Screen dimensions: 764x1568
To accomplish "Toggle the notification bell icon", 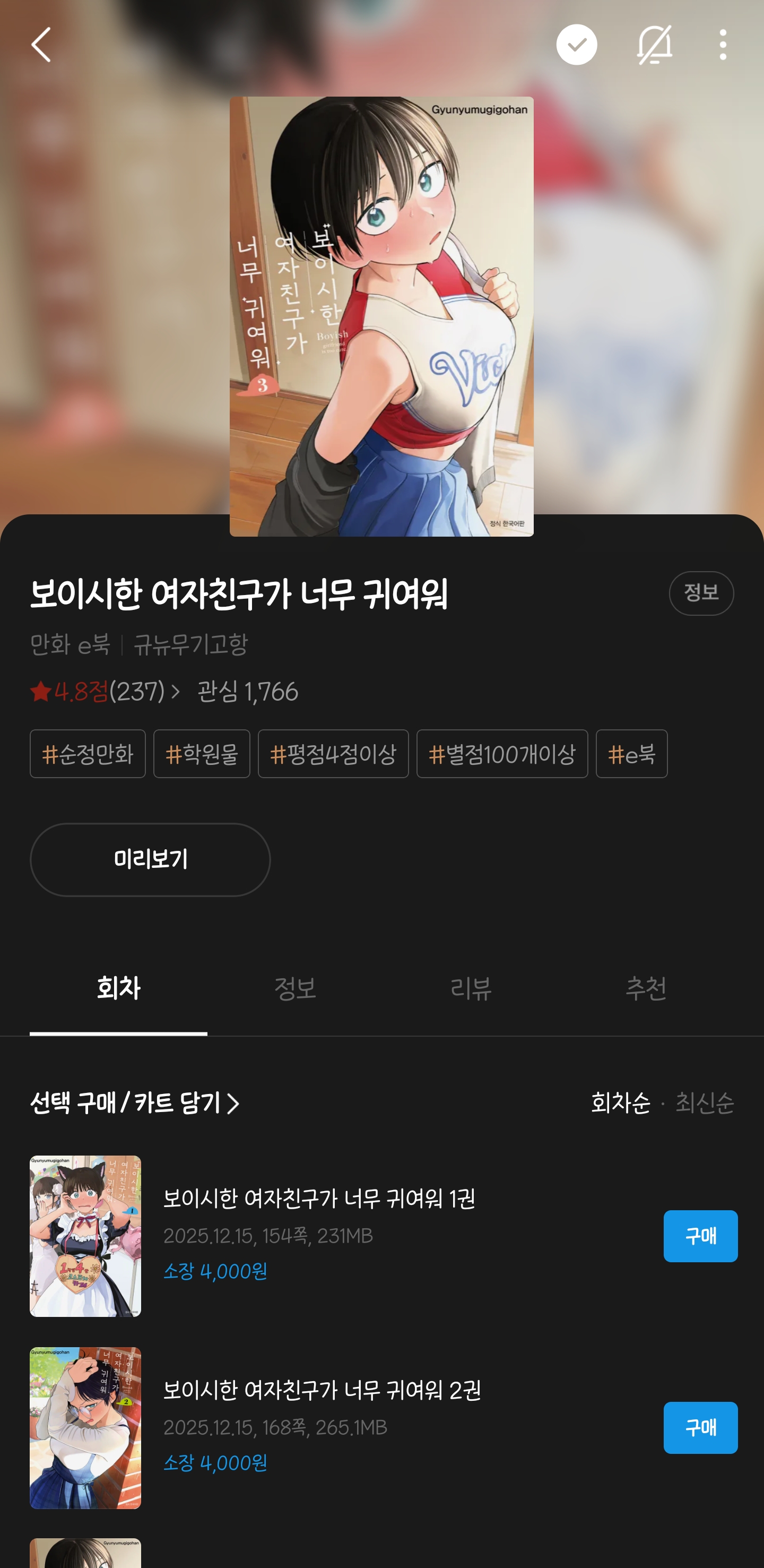I will (654, 45).
